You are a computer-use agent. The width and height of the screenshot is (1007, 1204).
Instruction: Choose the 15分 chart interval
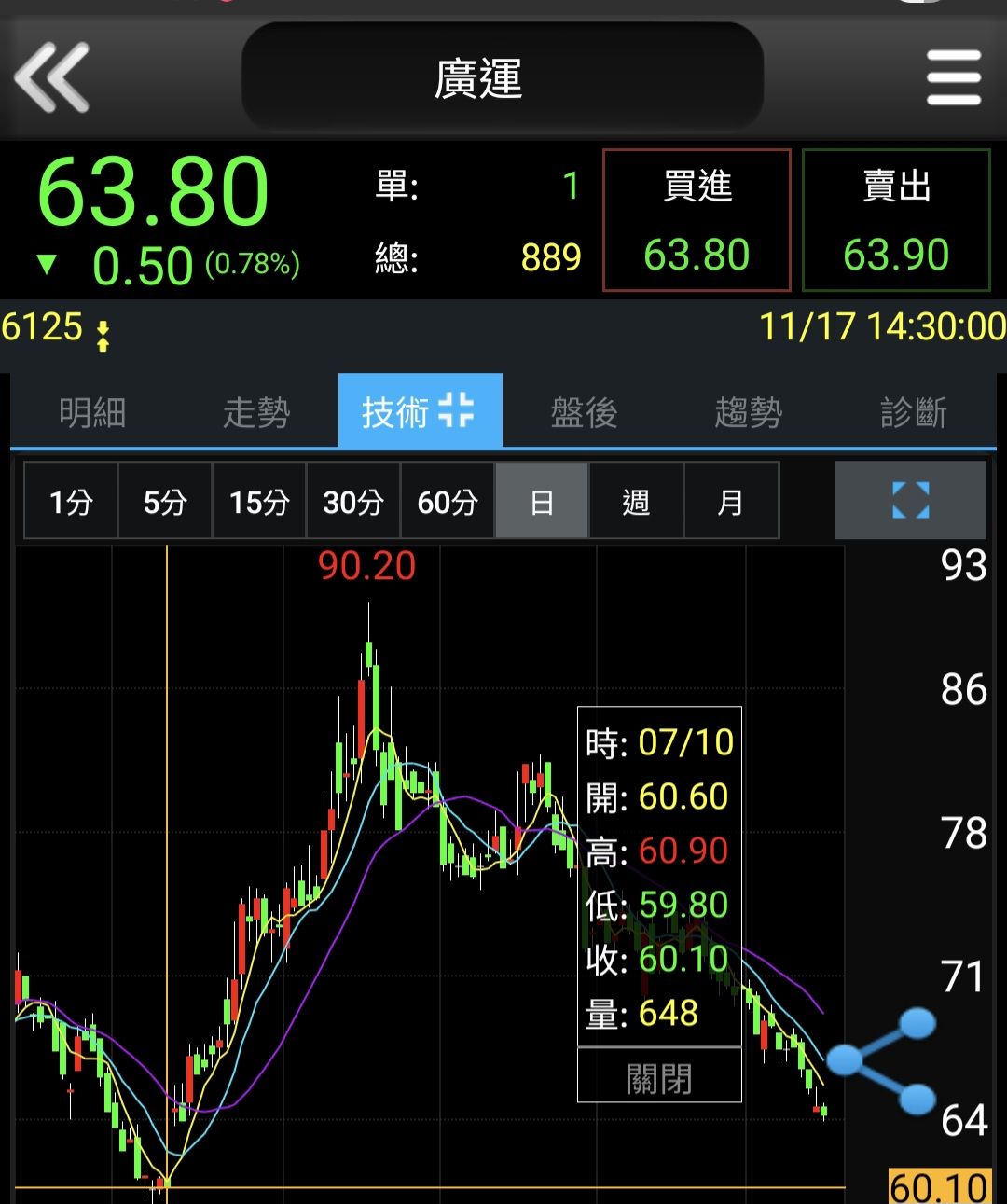tap(259, 502)
